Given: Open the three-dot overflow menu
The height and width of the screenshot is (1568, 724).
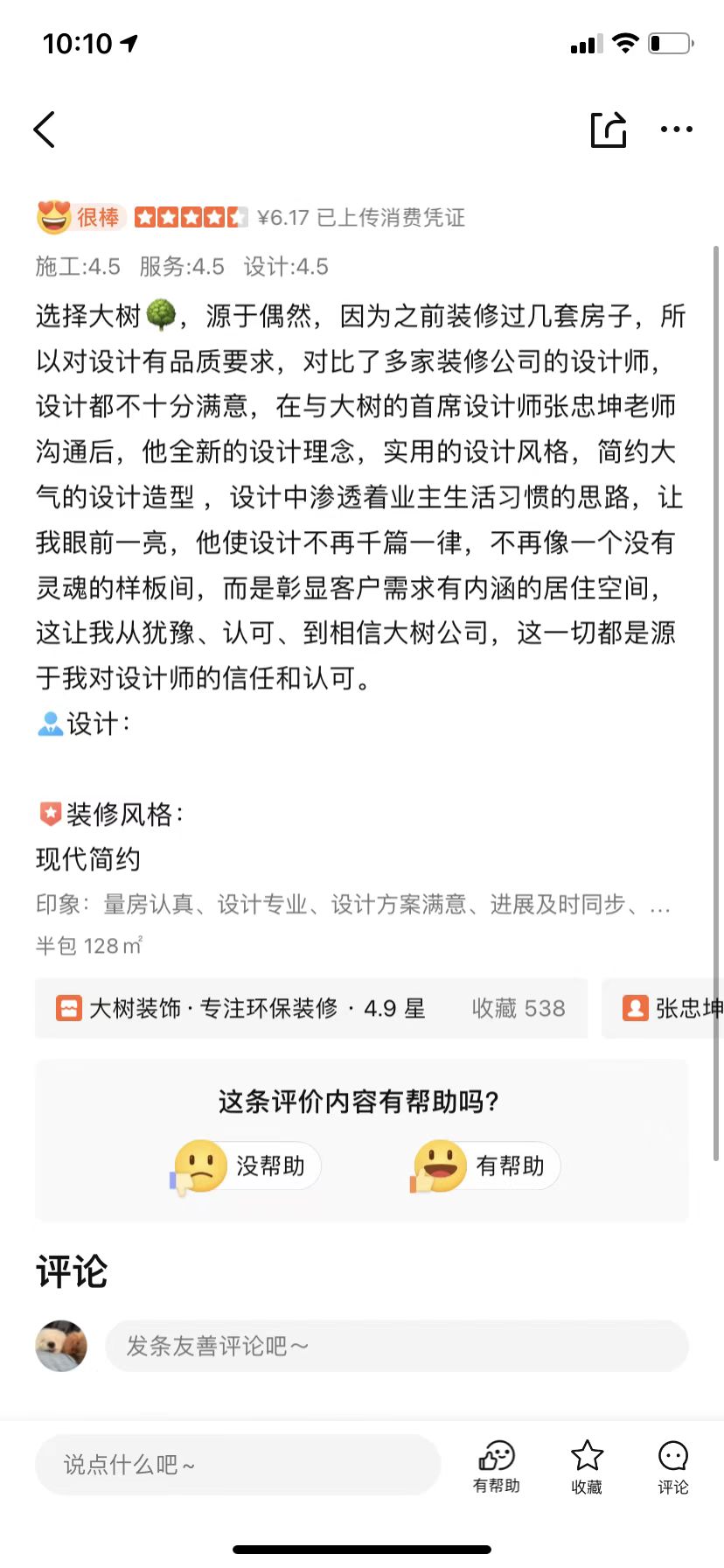Looking at the screenshot, I should point(676,129).
